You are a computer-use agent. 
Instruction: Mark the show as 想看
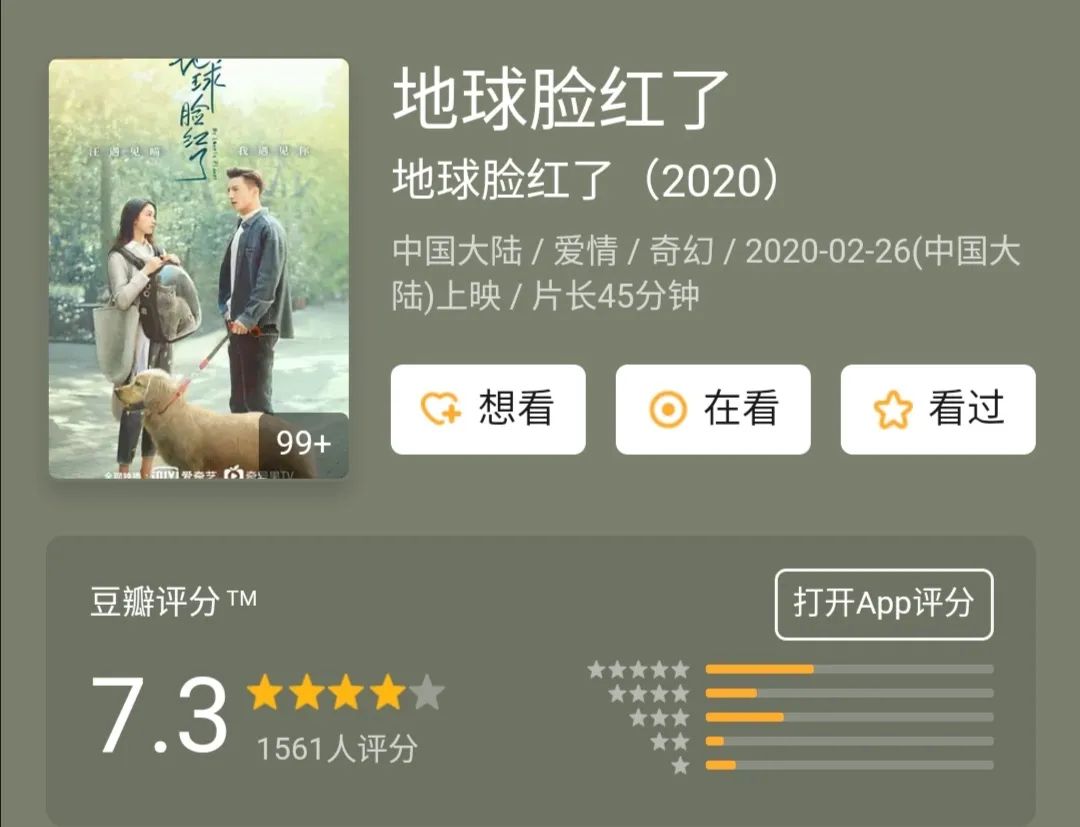(488, 409)
